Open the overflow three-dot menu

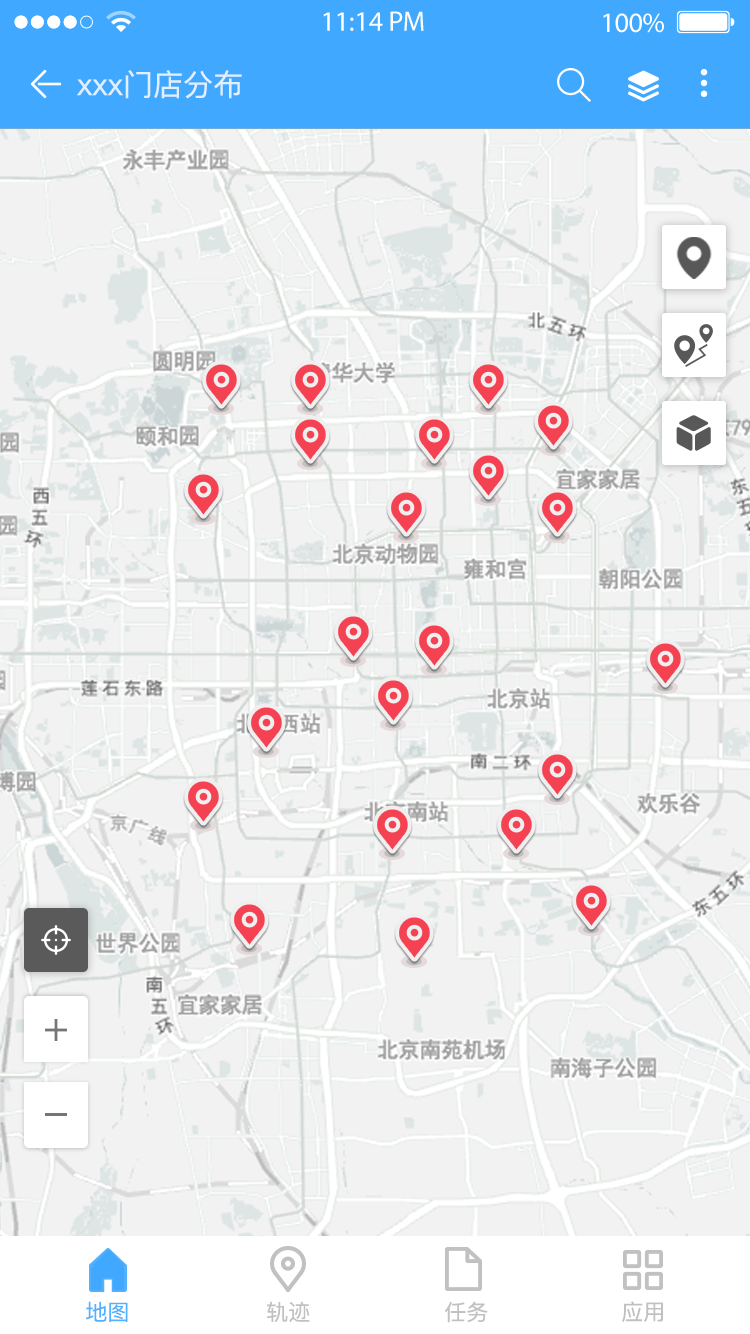click(x=705, y=85)
